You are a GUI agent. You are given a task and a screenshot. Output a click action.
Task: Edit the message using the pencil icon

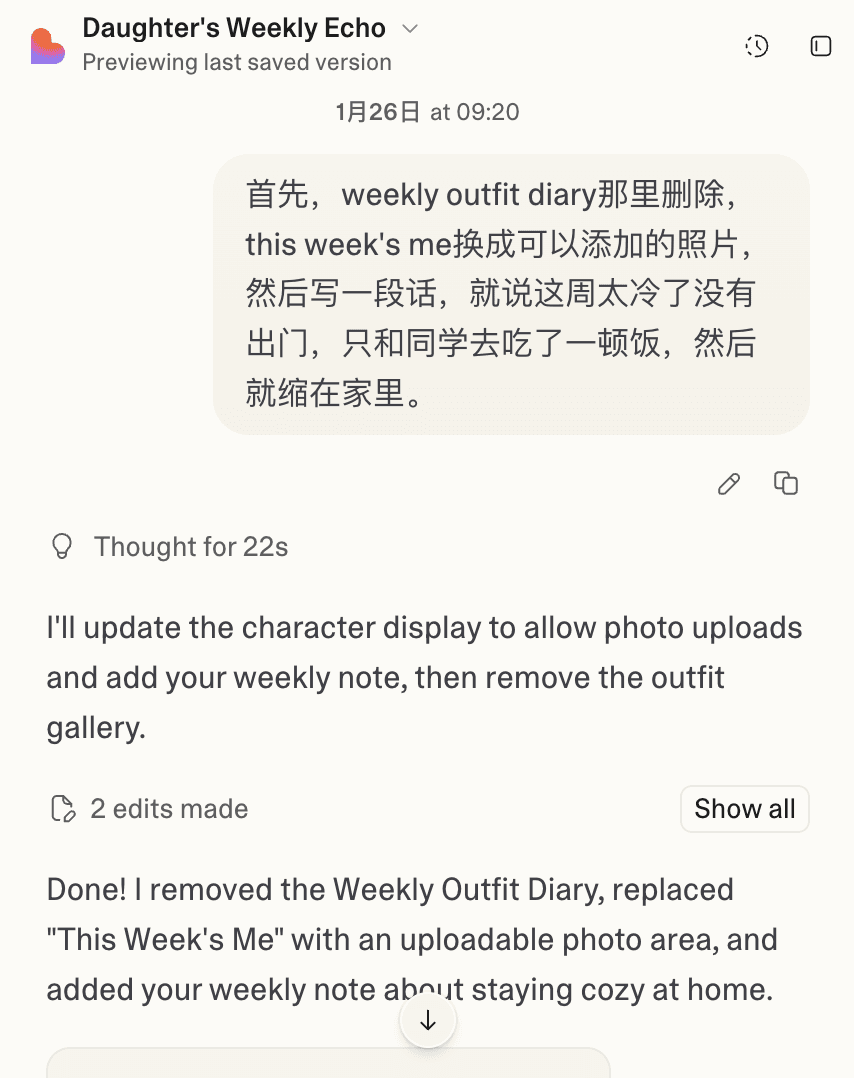coord(729,484)
